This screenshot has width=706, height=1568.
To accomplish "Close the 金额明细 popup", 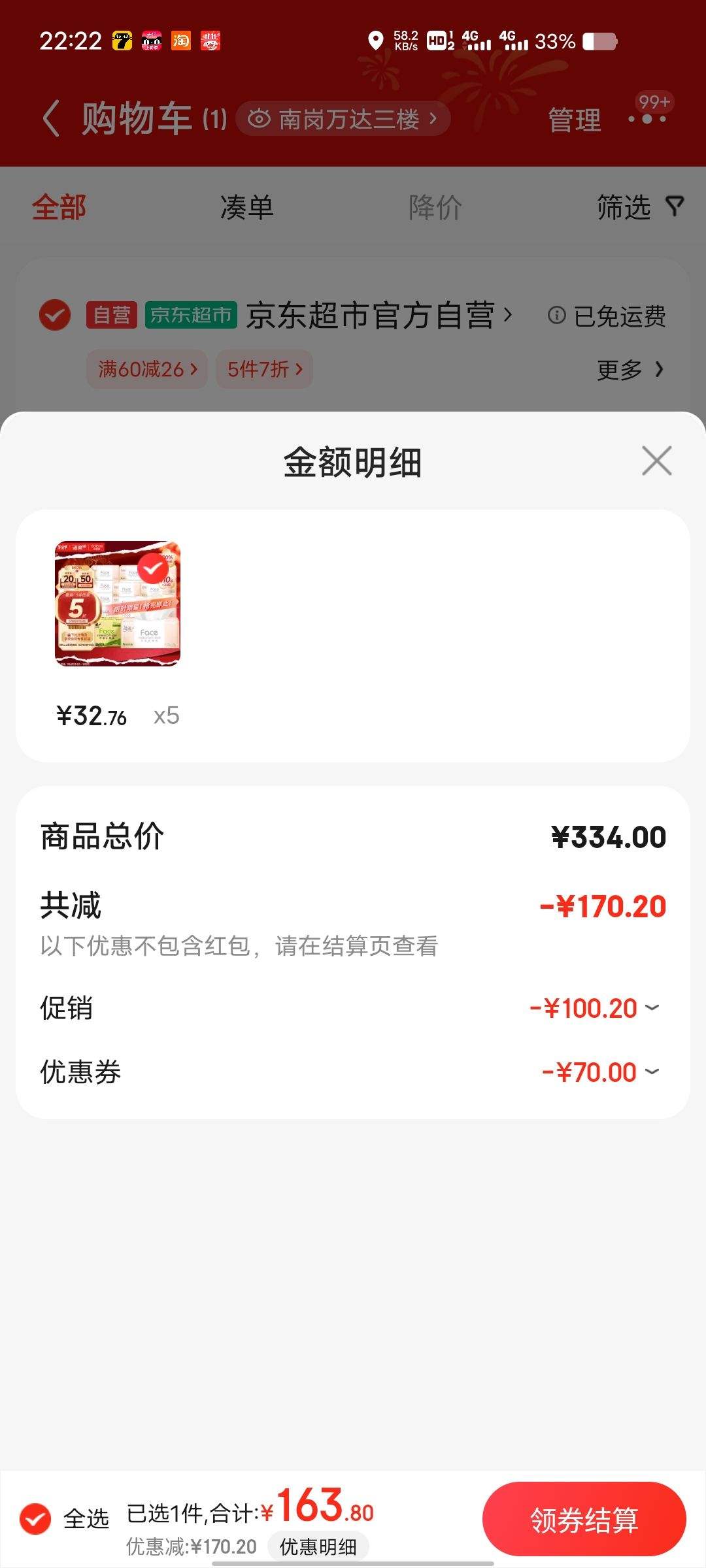I will [x=656, y=461].
